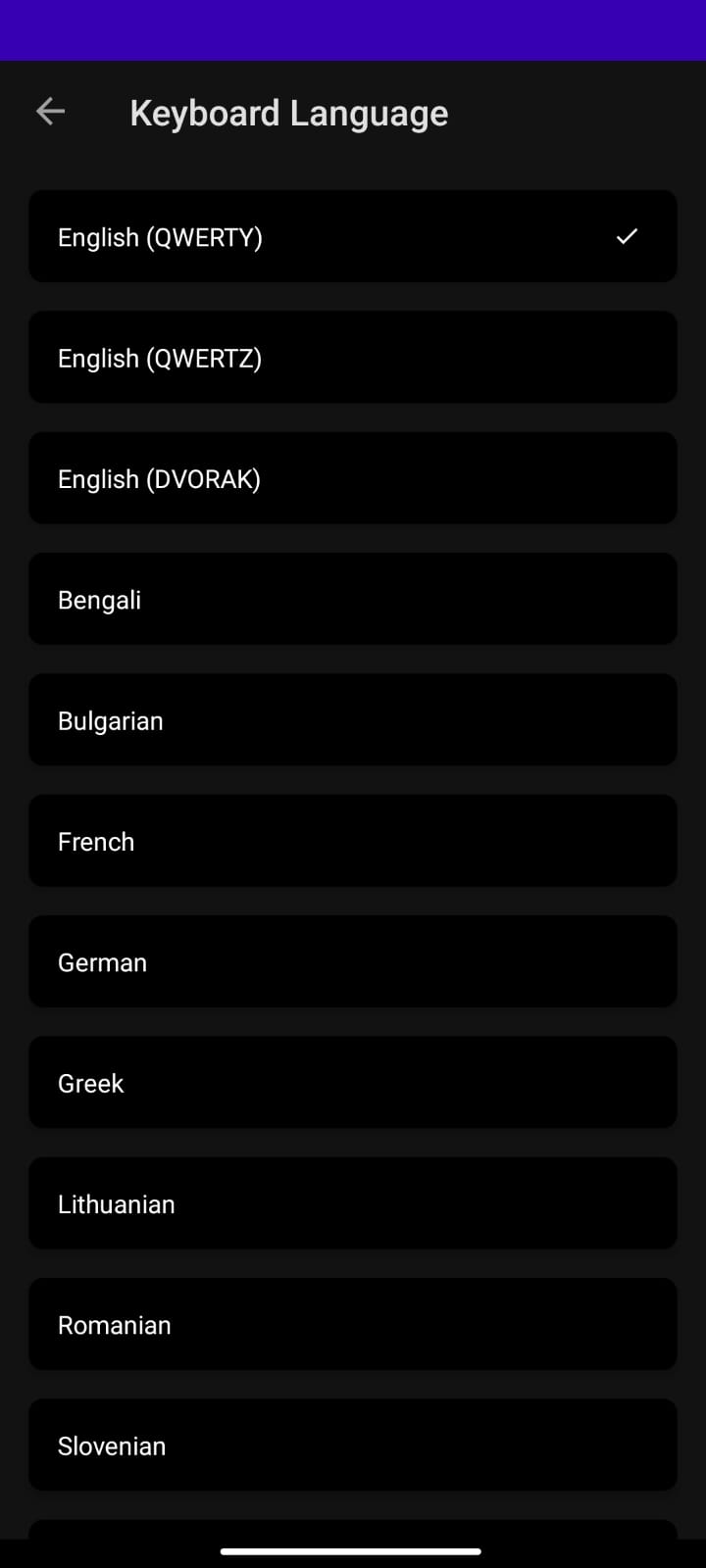Go back using the arrow icon
This screenshot has width=706, height=1568.
51,112
